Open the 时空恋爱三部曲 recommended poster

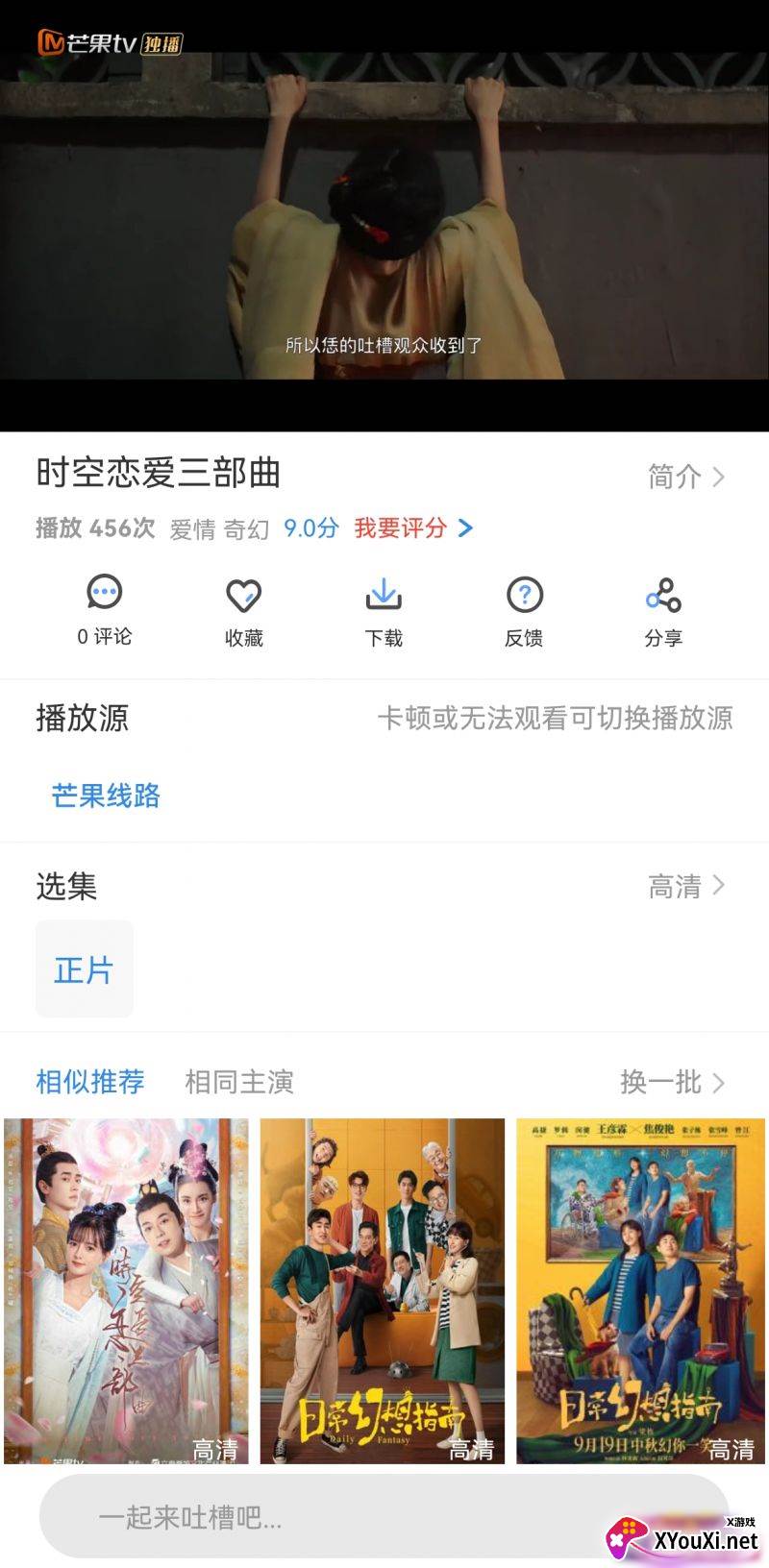coord(126,1290)
